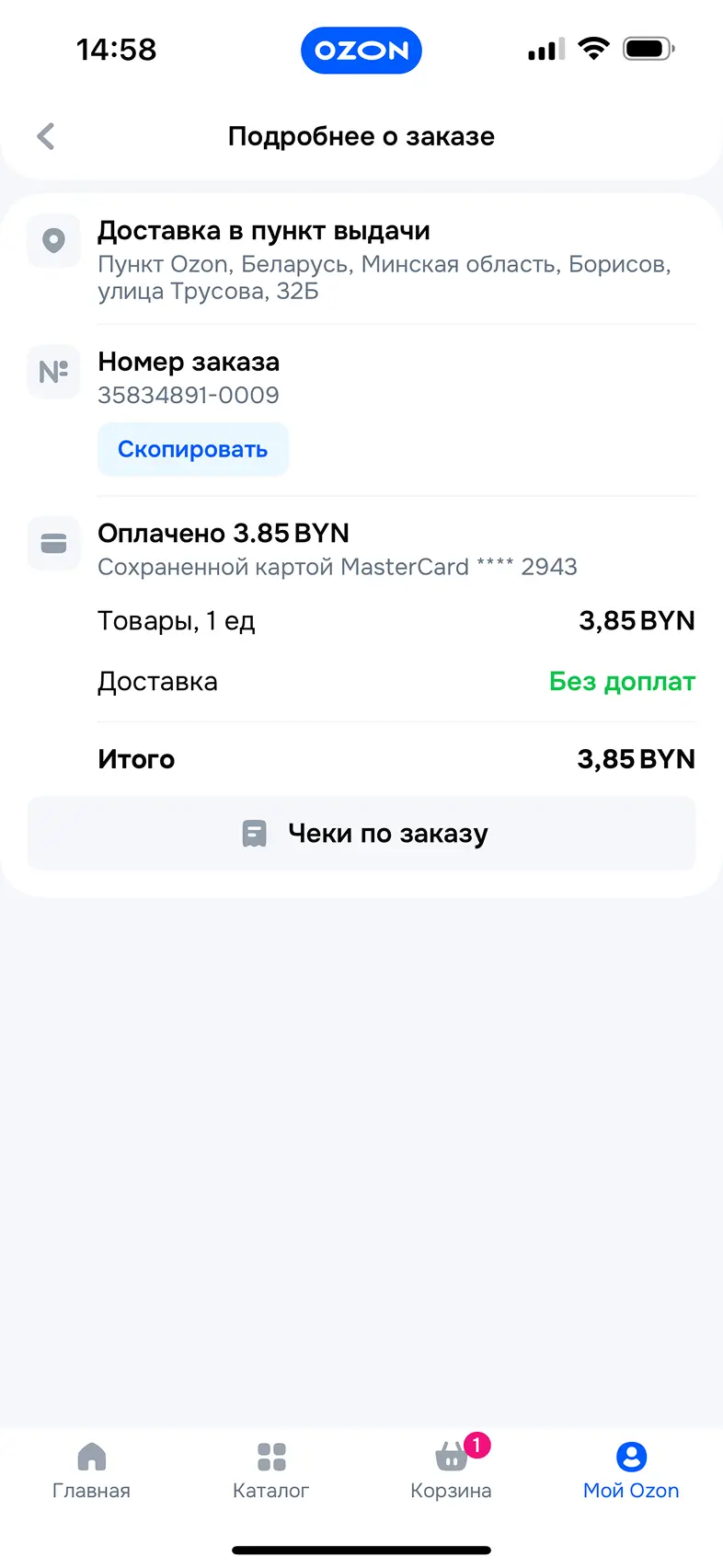Open Чеки по заказу receipts
The height and width of the screenshot is (1568, 723).
[x=361, y=834]
